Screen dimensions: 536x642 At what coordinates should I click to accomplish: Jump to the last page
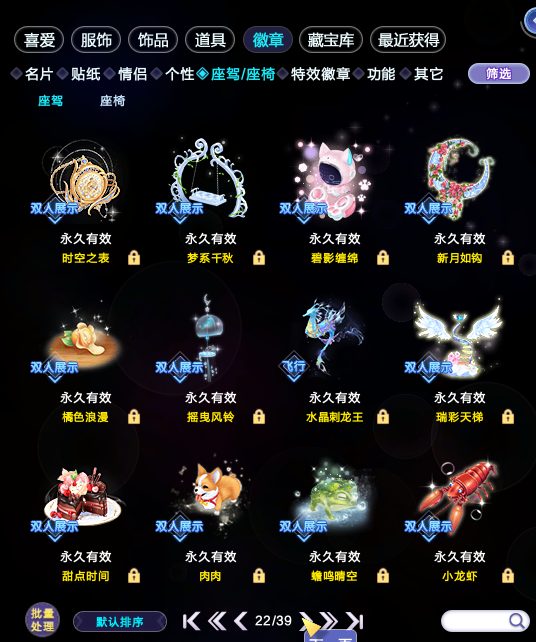[355, 621]
